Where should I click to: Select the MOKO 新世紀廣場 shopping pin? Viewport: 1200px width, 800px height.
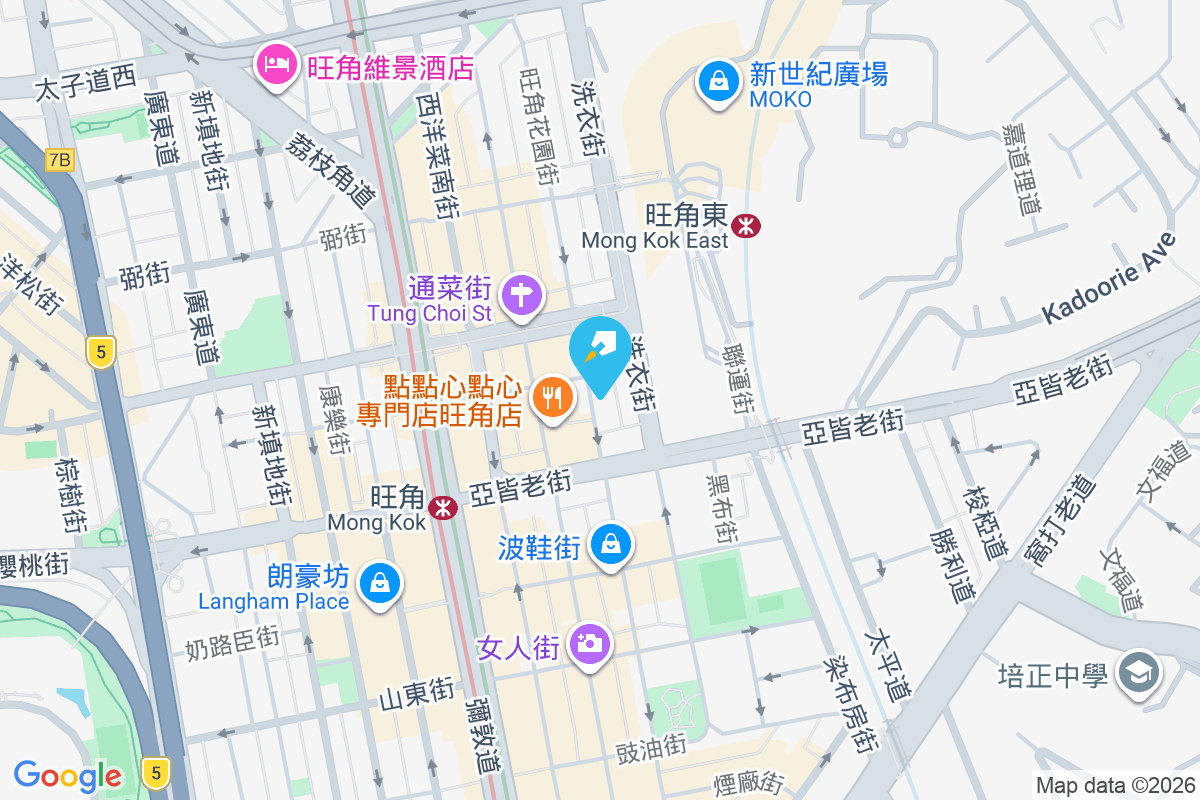pos(718,79)
